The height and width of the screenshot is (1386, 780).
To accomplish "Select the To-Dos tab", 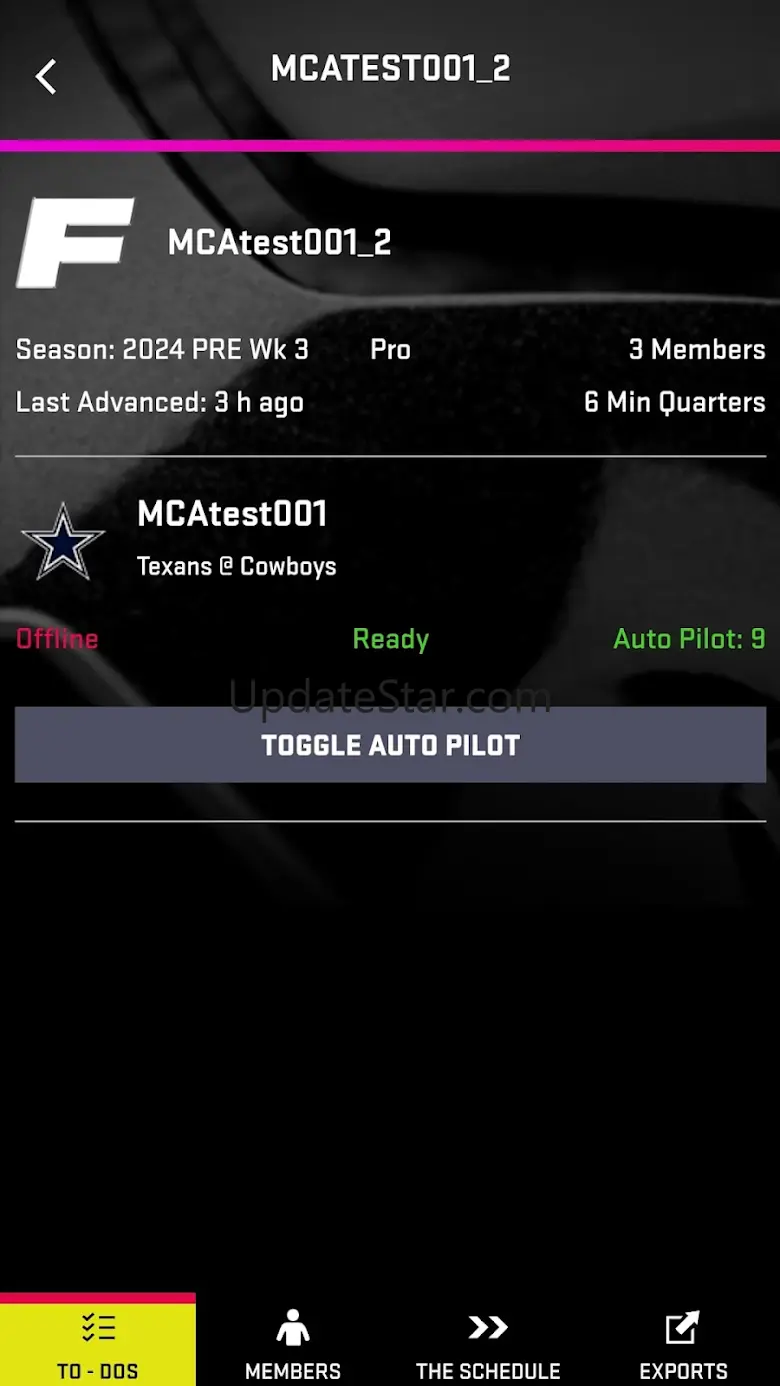I will pyautogui.click(x=98, y=1345).
